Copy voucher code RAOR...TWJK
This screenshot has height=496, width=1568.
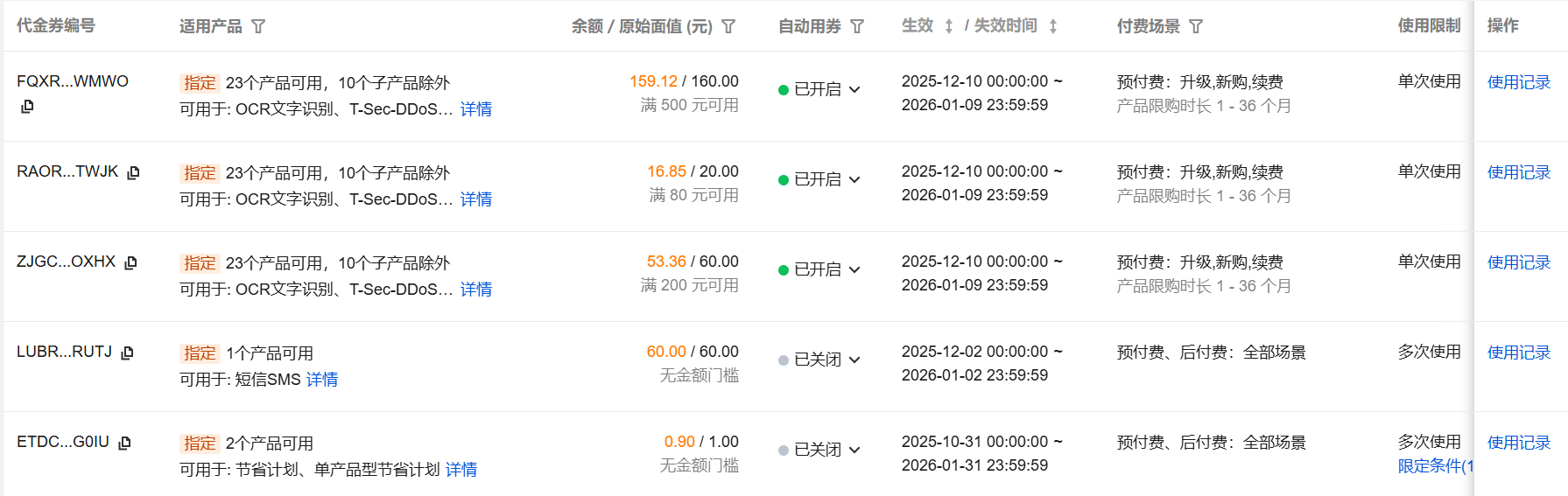(133, 172)
